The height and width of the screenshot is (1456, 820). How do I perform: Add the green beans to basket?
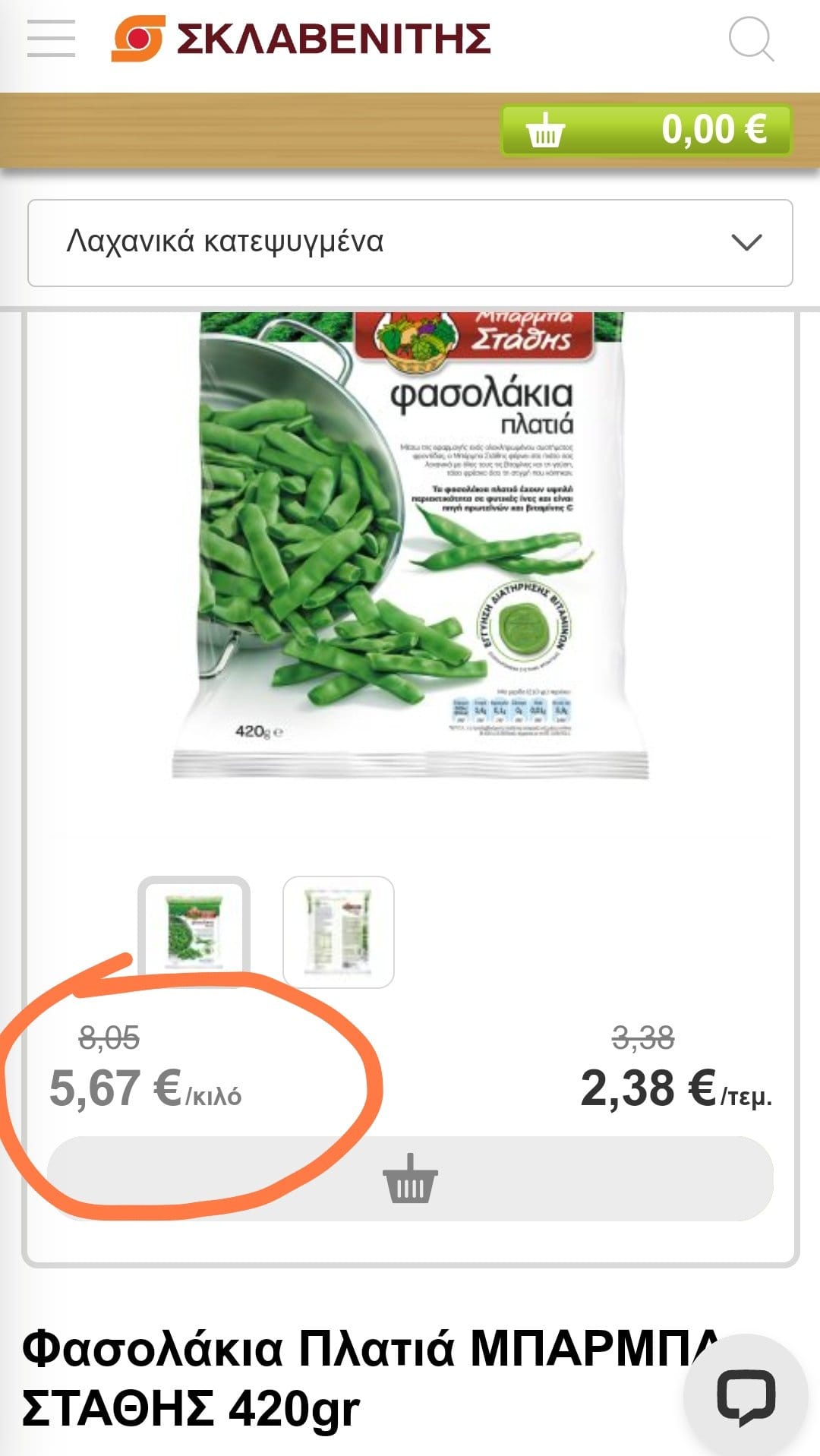click(x=410, y=1178)
